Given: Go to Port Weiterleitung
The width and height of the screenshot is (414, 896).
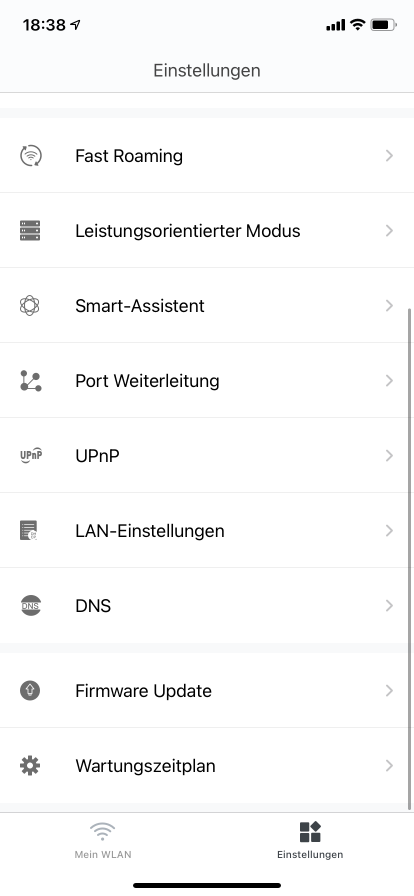Looking at the screenshot, I should (207, 381).
